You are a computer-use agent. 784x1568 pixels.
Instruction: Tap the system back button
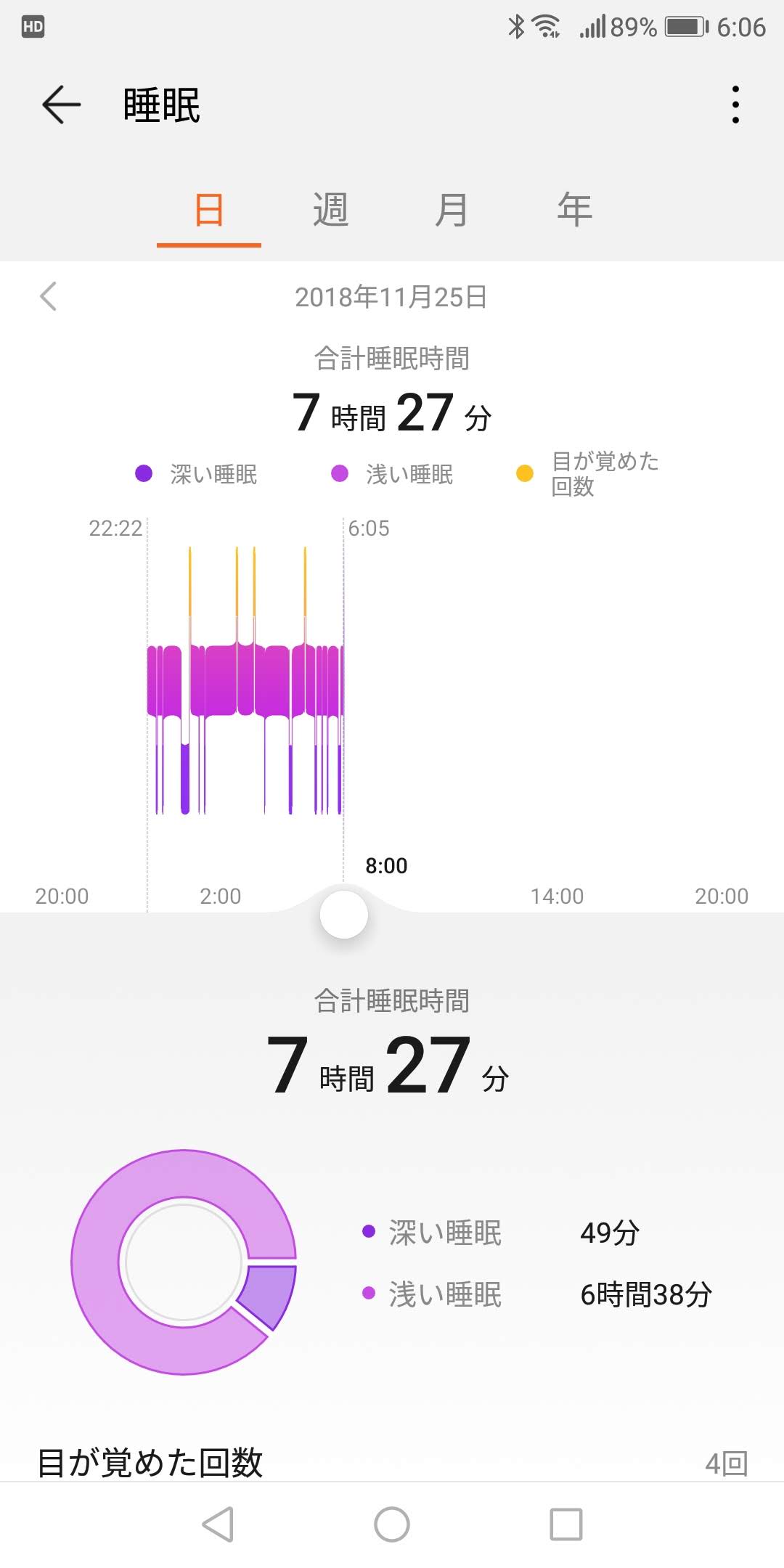(x=218, y=1524)
